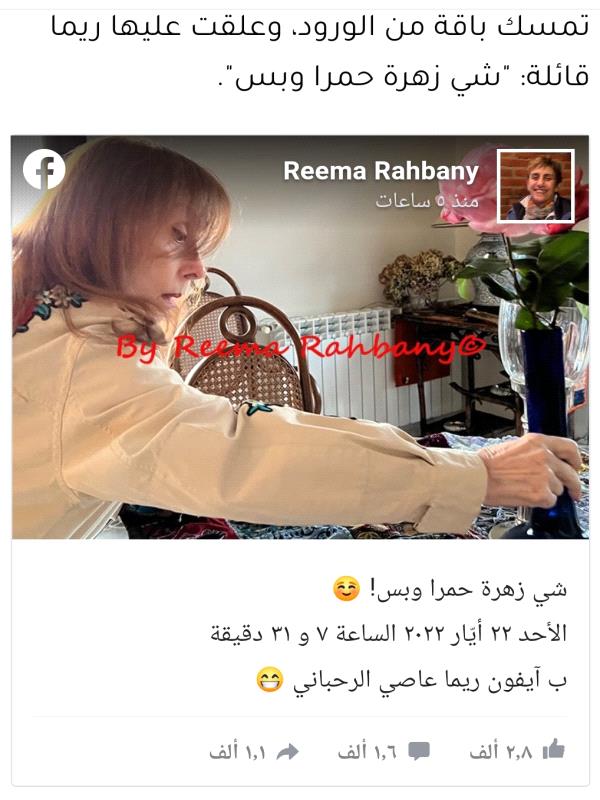
Task: Tap Reema Rahbany's profile picture
Action: [x=535, y=186]
